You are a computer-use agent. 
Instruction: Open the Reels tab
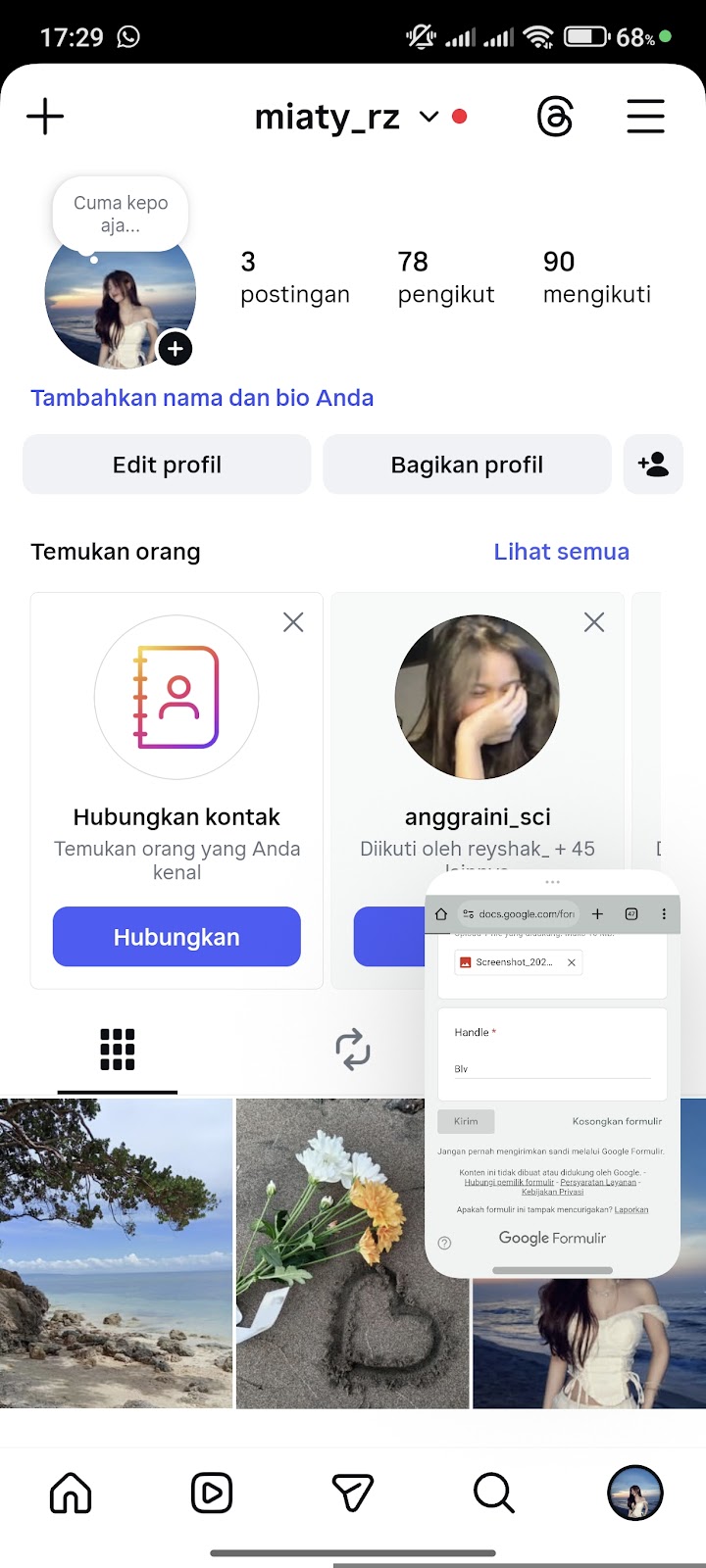pyautogui.click(x=212, y=1494)
